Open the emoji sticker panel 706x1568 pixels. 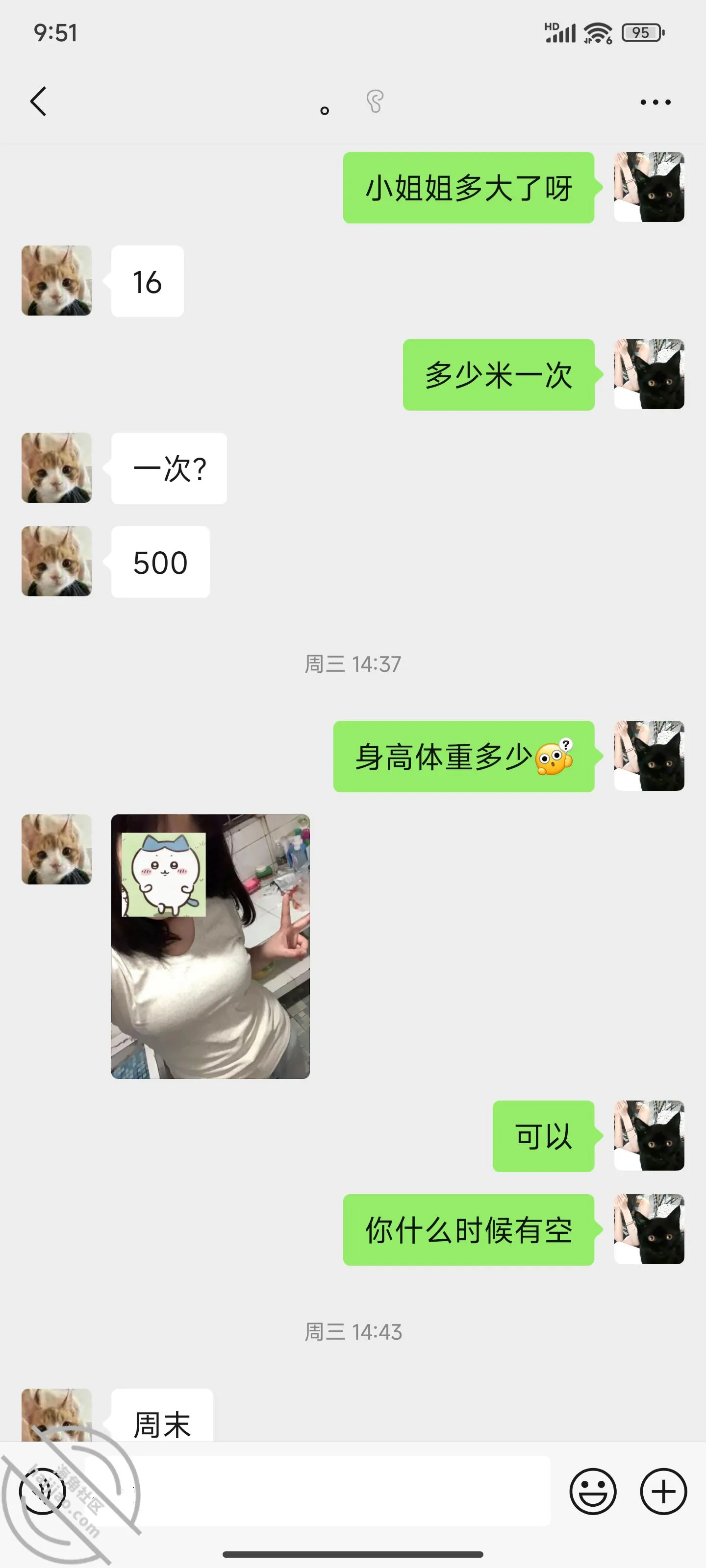(x=593, y=1491)
